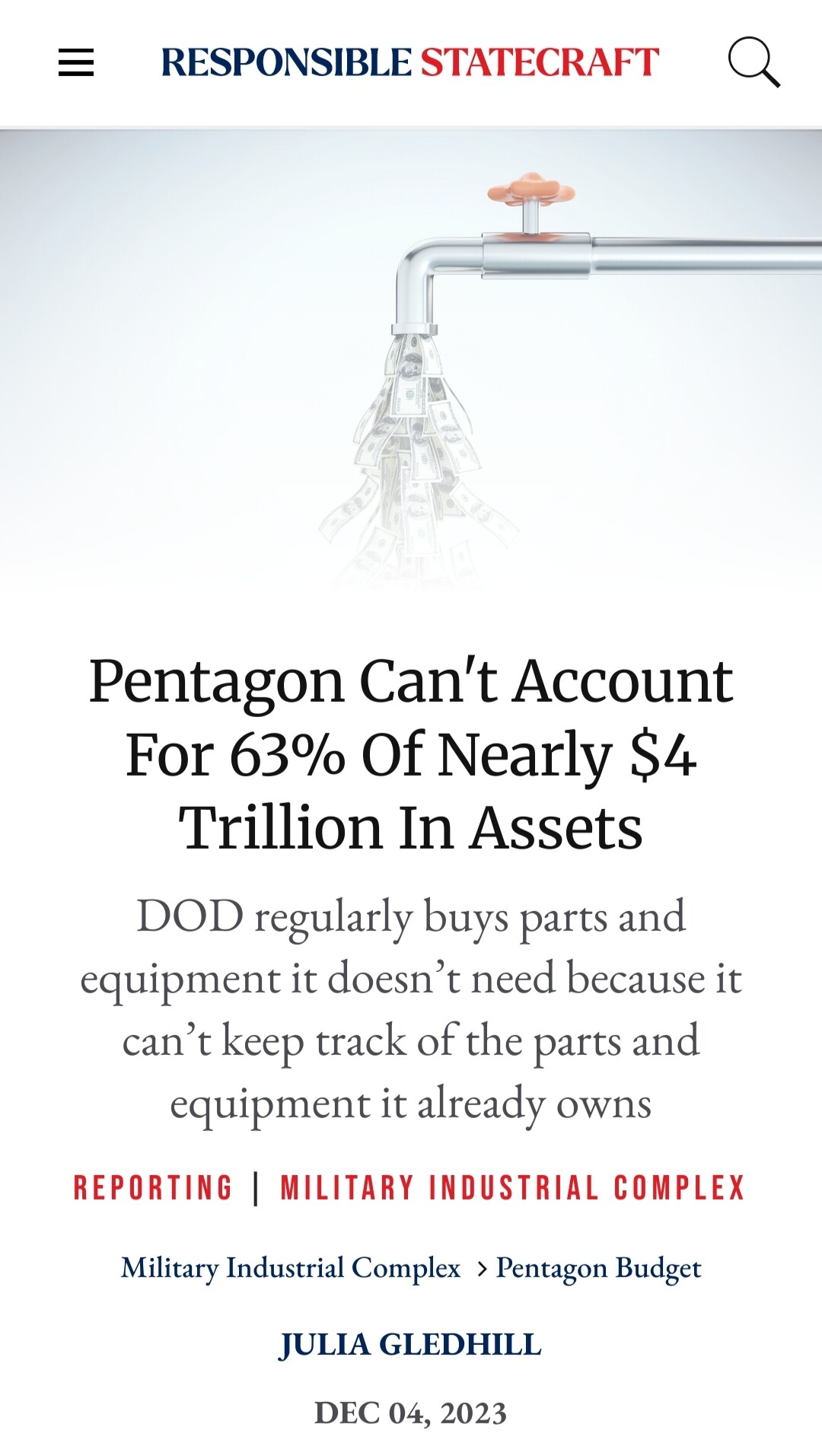The height and width of the screenshot is (1456, 822).
Task: Go to Responsible Statecraft homepage logo
Action: [x=410, y=62]
